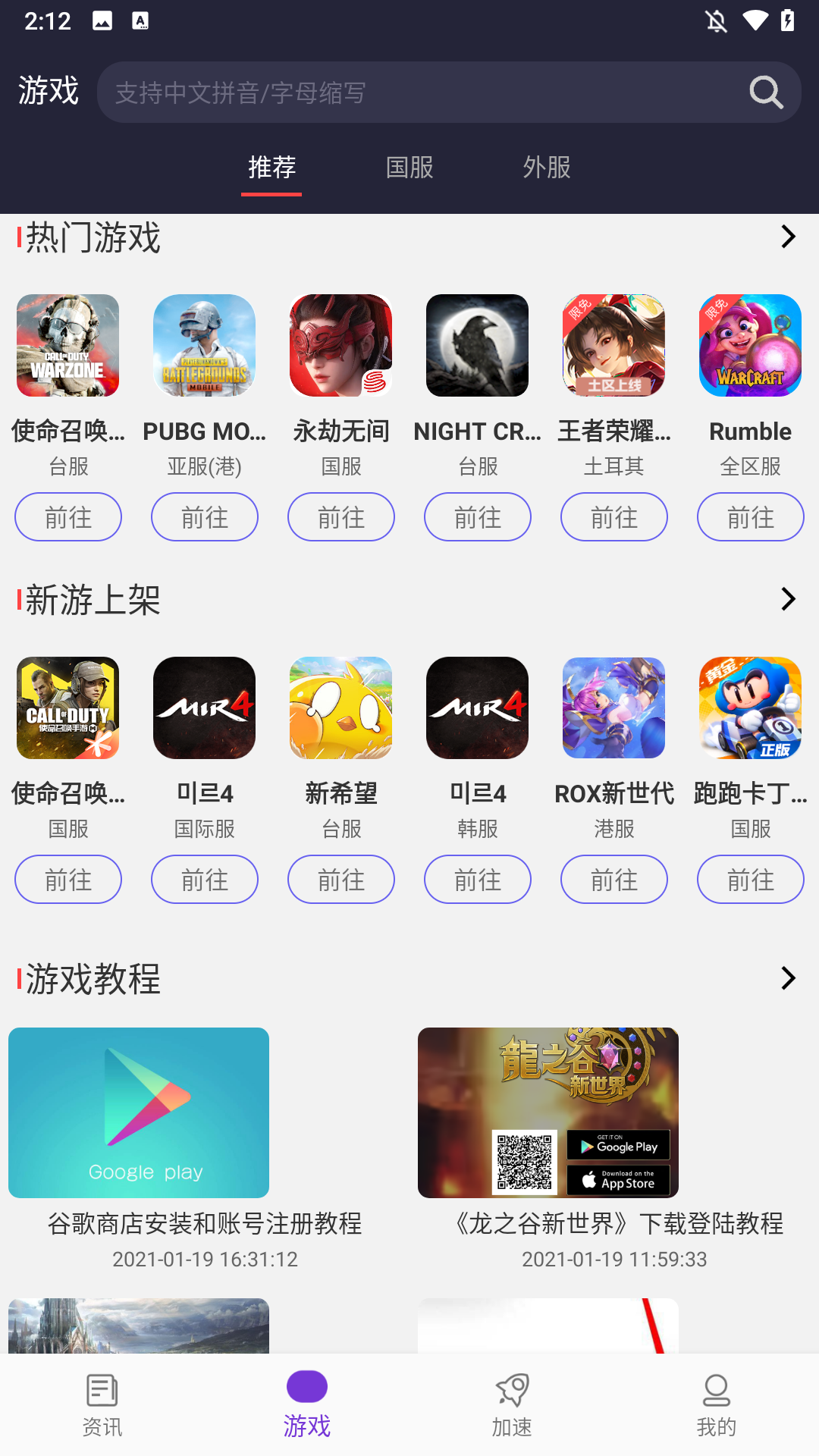The width and height of the screenshot is (819, 1456).
Task: Tap the 永劫无间 game icon
Action: (340, 345)
